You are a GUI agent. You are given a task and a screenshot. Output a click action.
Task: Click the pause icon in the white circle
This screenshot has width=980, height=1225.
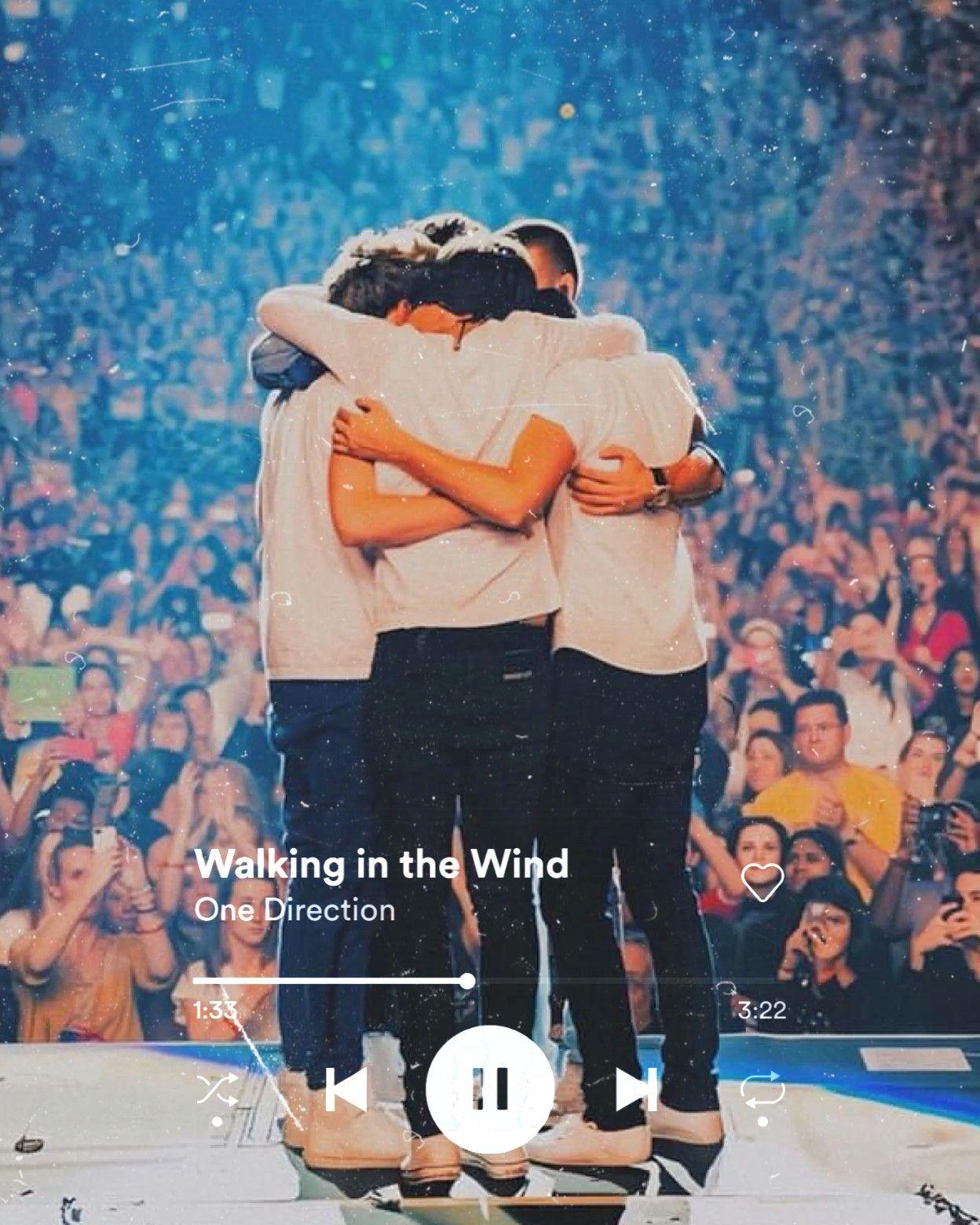pos(490,1089)
